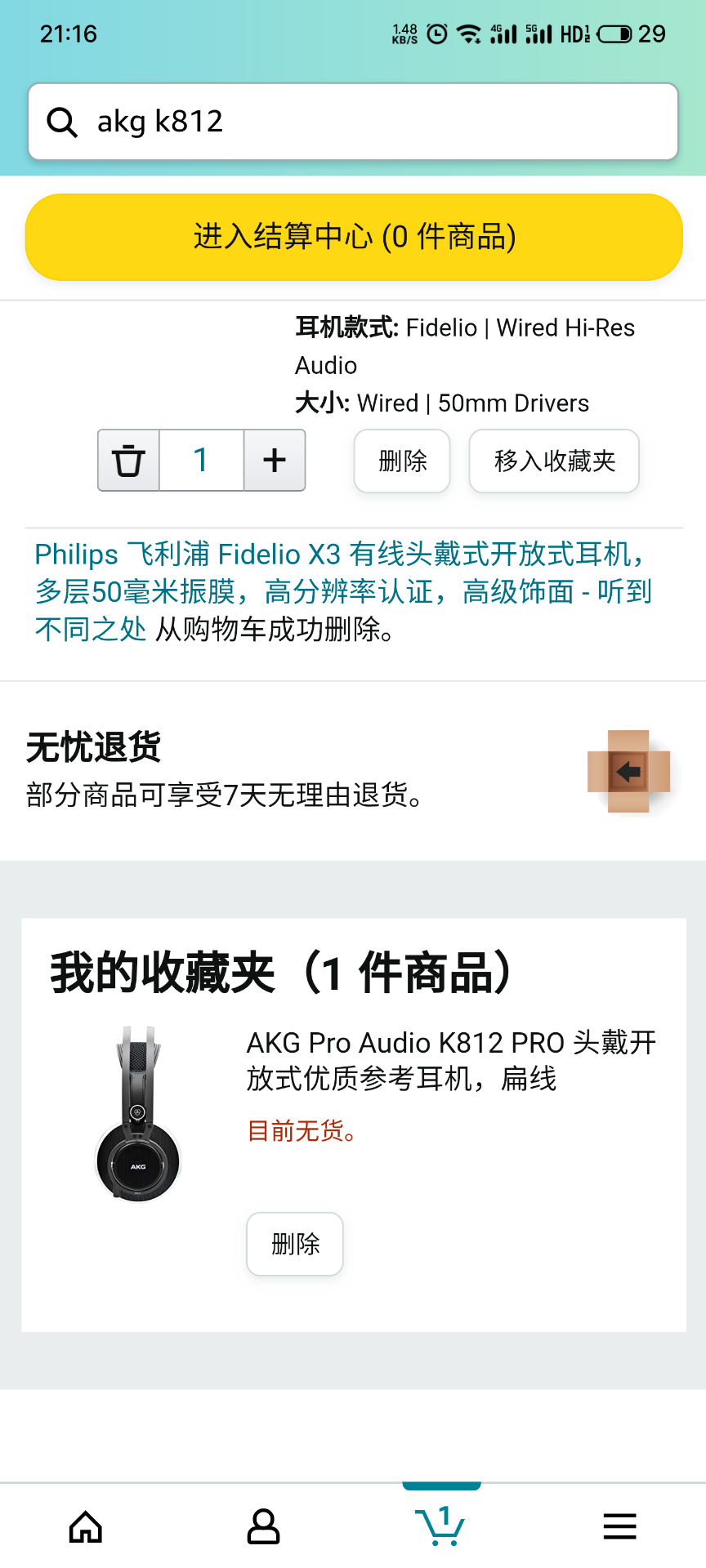
Task: Open AKG Pro Audio K812 PRO title
Action: [x=451, y=1060]
